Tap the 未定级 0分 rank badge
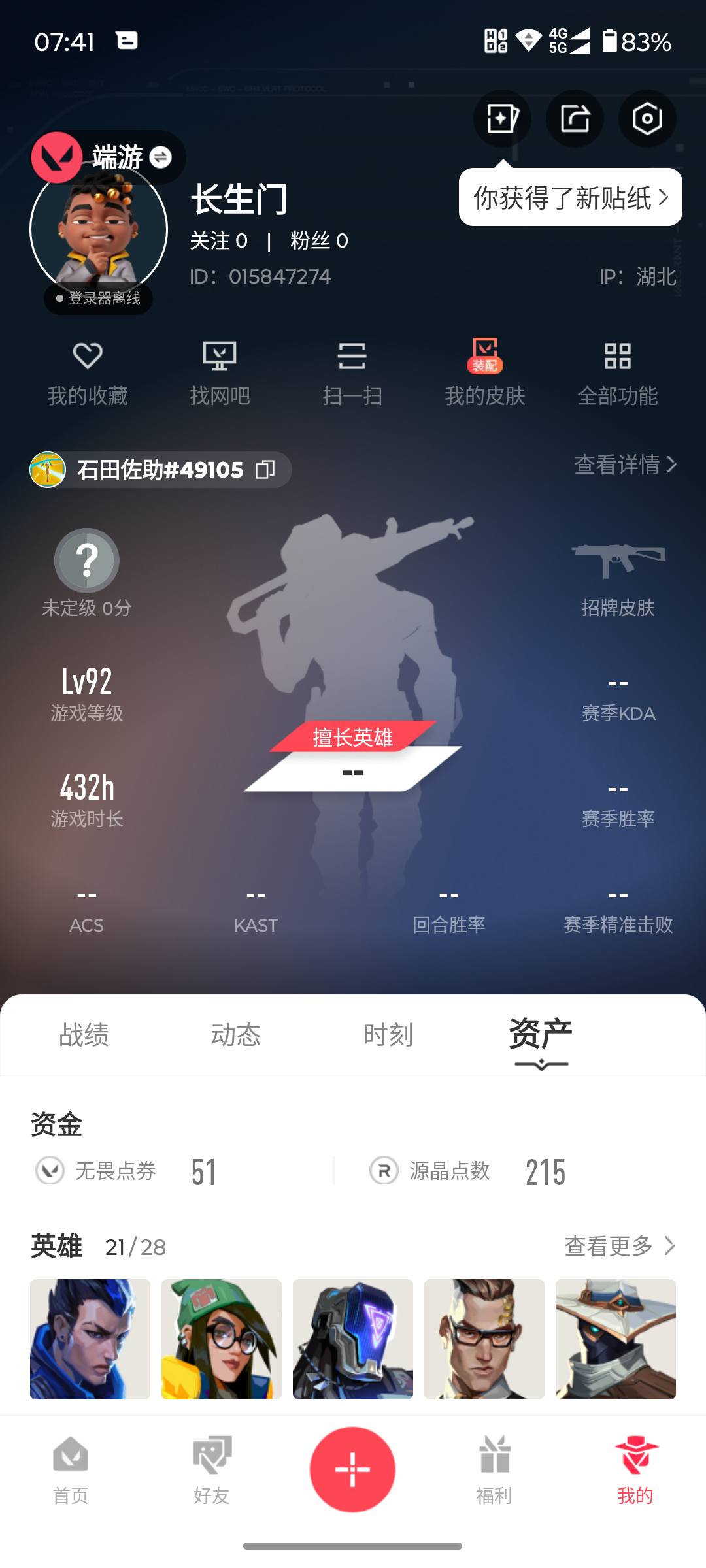This screenshot has width=706, height=1568. pos(86,575)
